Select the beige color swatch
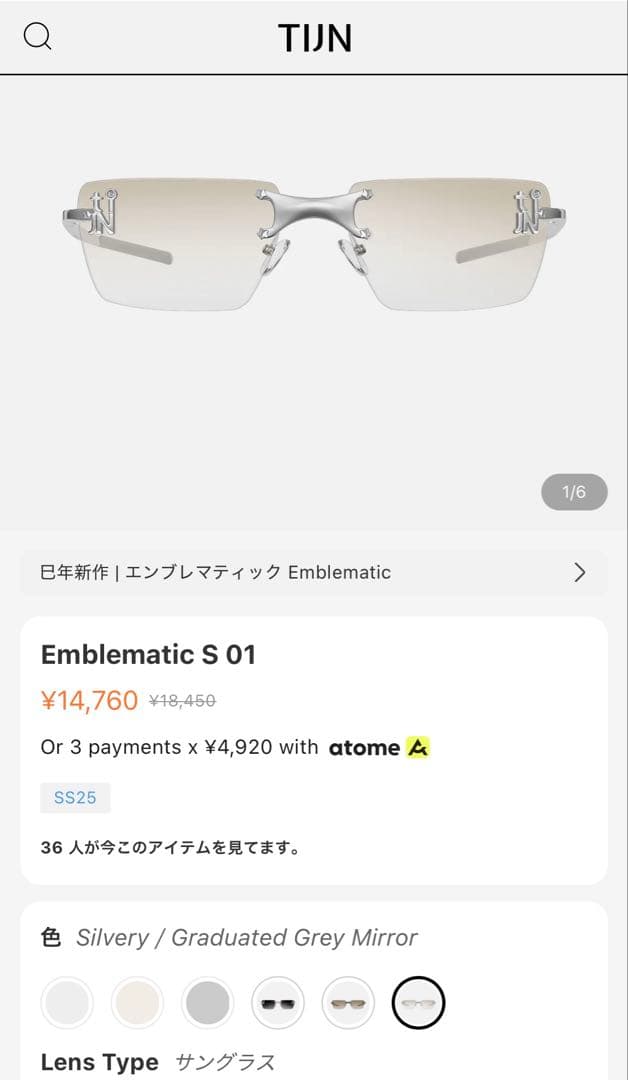Image resolution: width=628 pixels, height=1080 pixels. (x=137, y=1003)
